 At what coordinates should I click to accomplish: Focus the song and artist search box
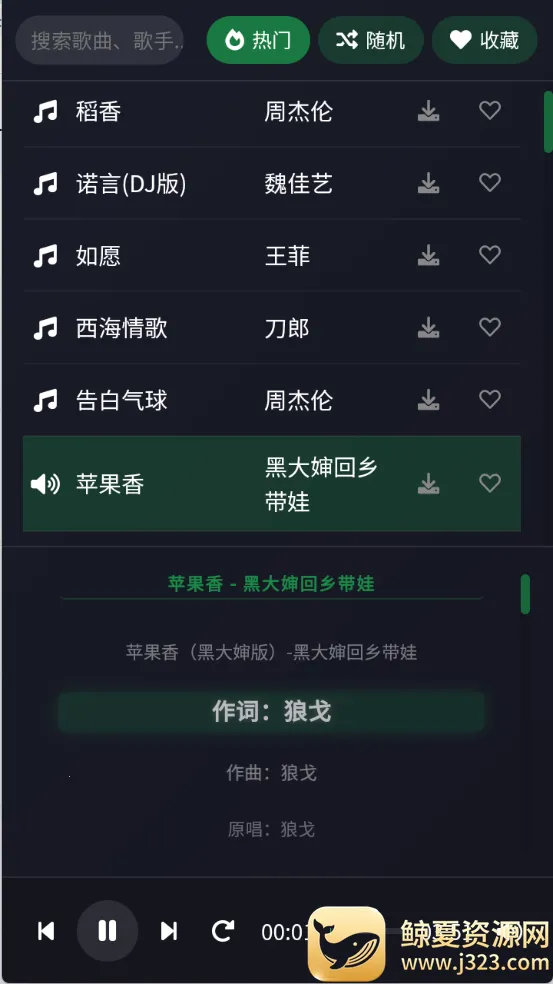click(x=100, y=41)
